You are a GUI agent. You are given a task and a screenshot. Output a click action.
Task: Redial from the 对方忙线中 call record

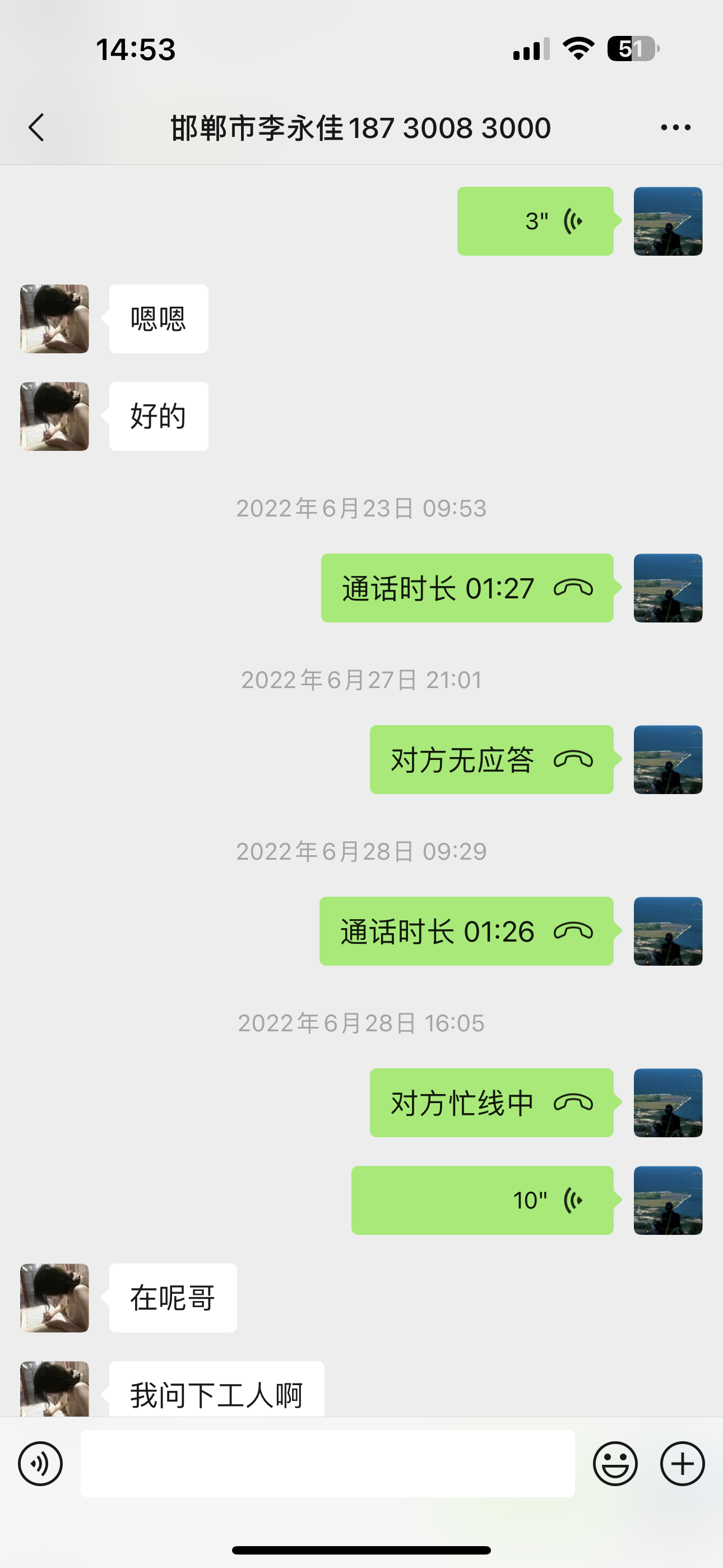pos(491,1103)
